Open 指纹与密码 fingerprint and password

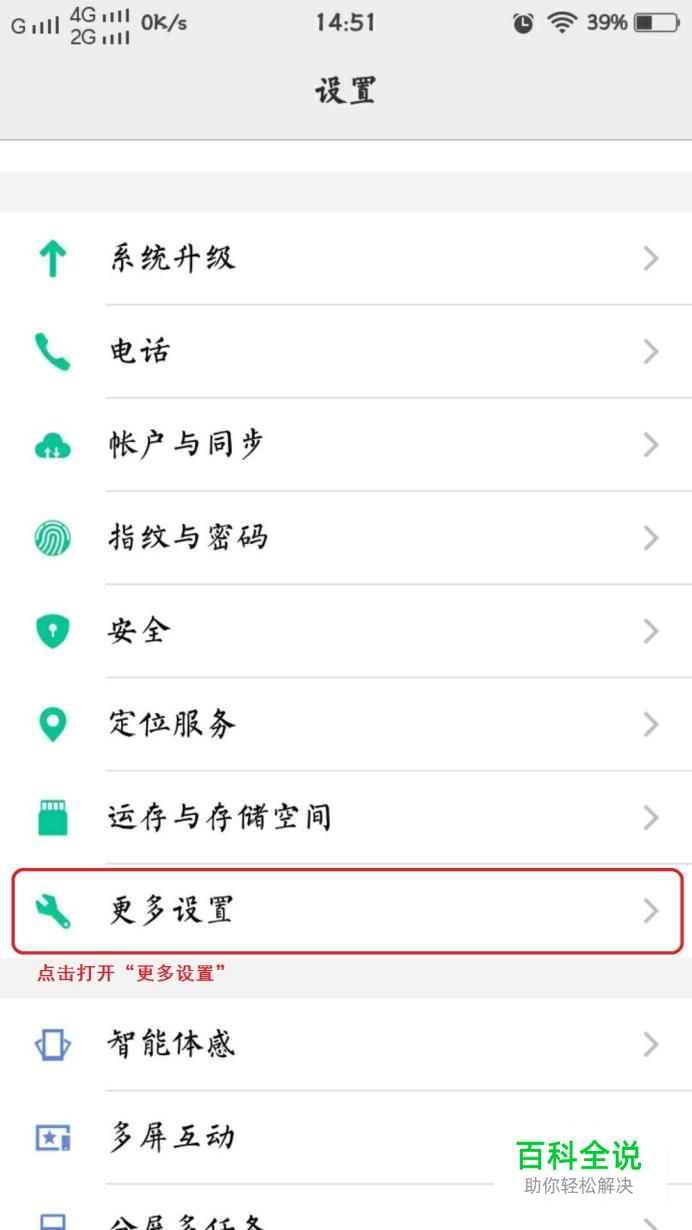[x=346, y=538]
